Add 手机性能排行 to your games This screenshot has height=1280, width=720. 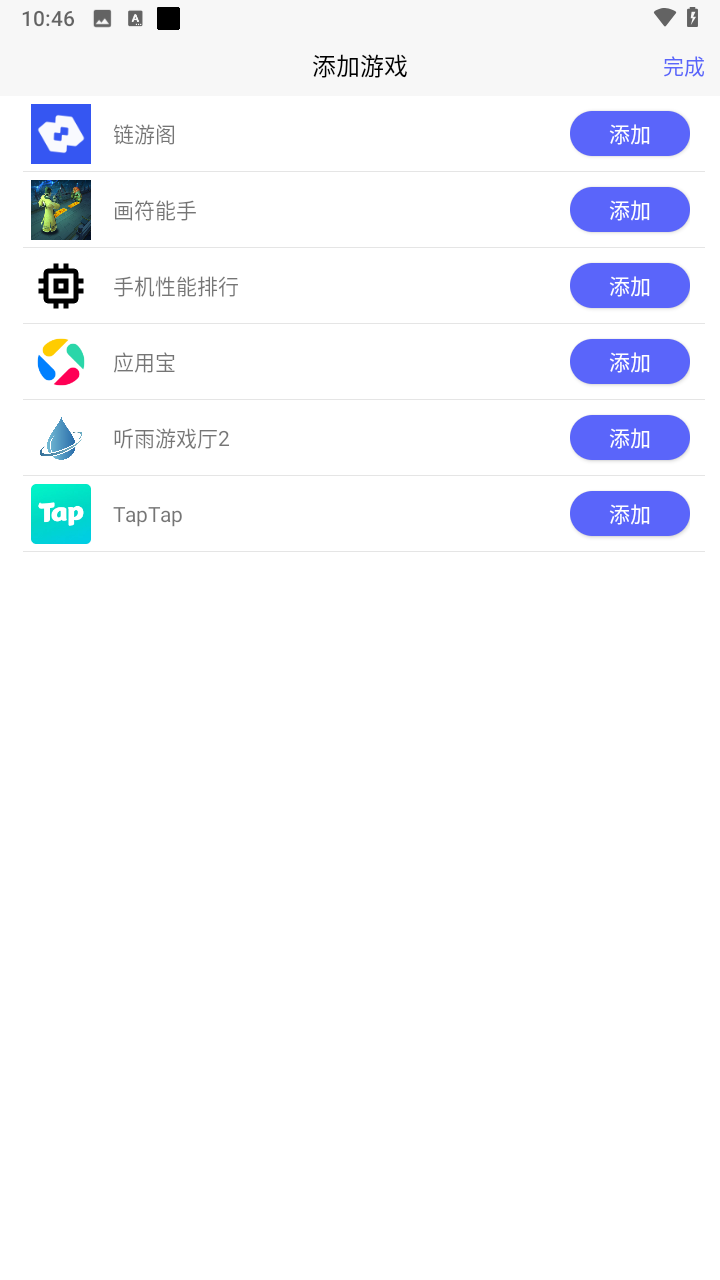pyautogui.click(x=629, y=285)
